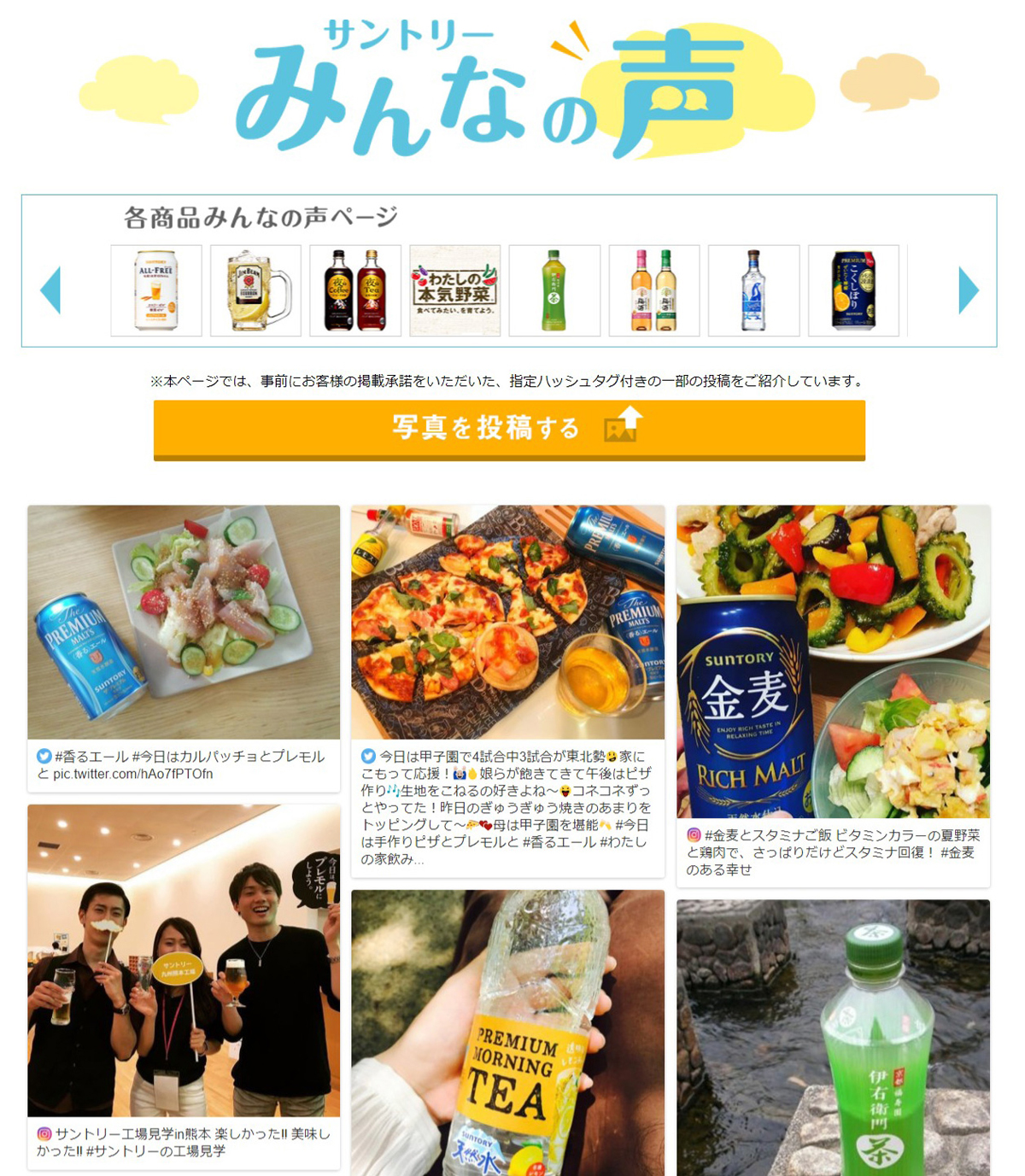
Task: Open the pink and green umeshu bottles page
Action: pyautogui.click(x=653, y=290)
